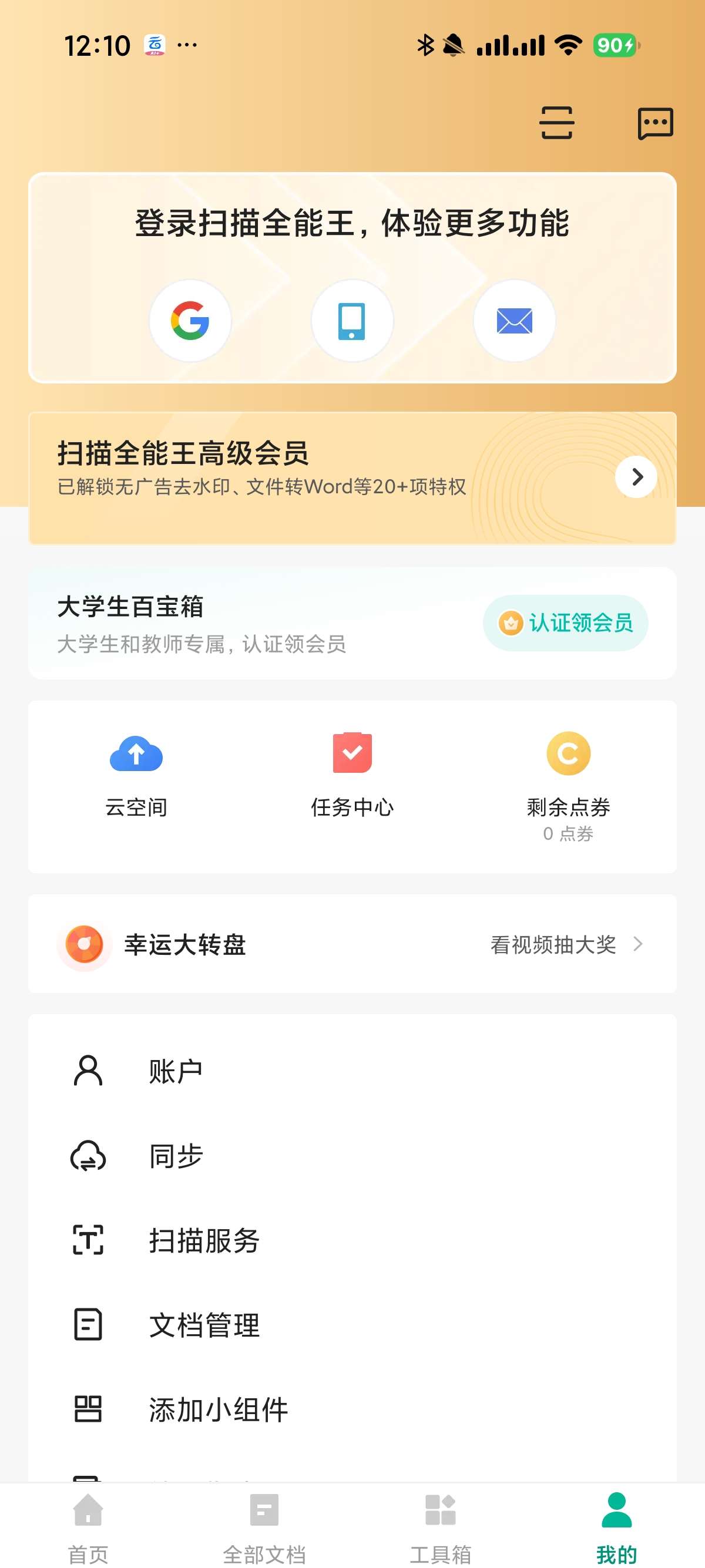Sign in using the phone icon
705x1568 pixels.
point(352,321)
